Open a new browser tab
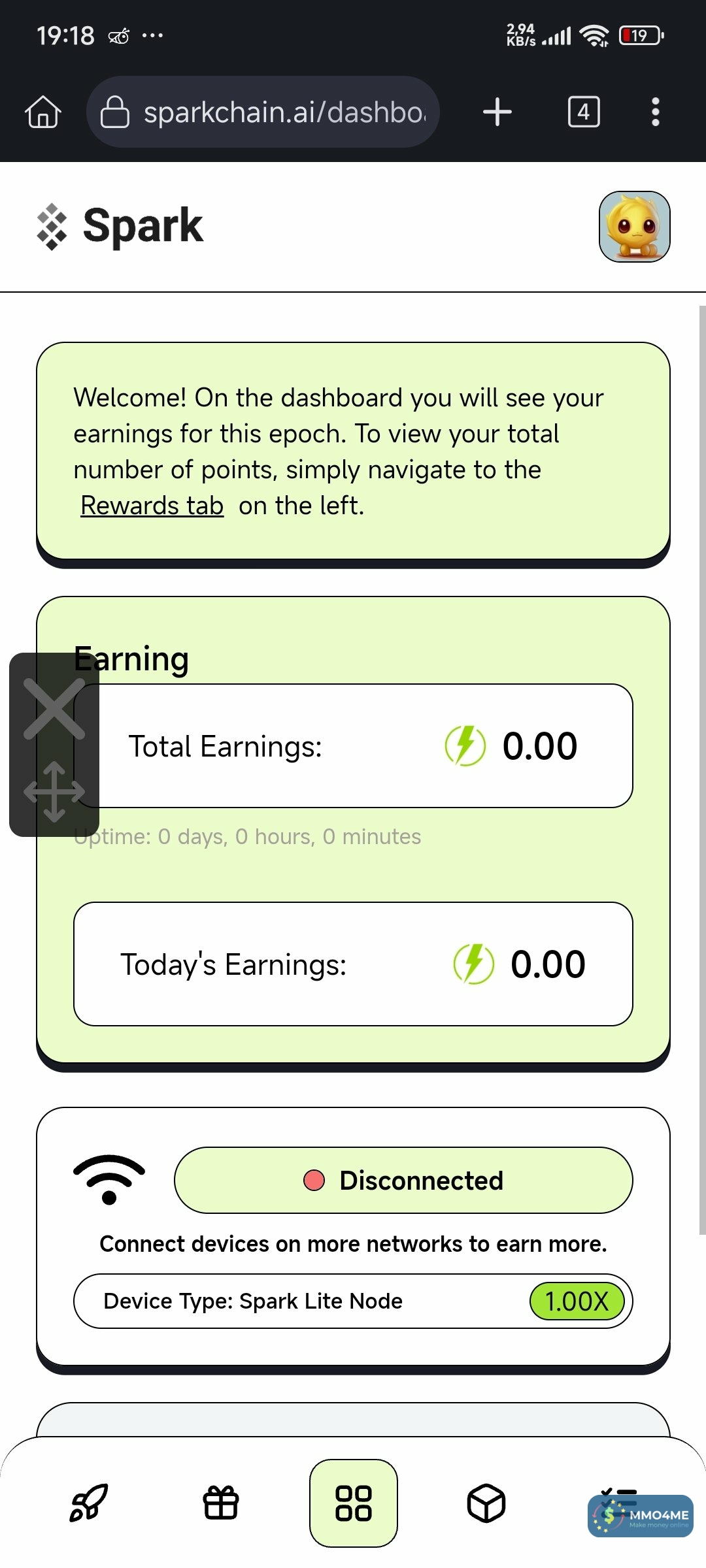This screenshot has height=1568, width=706. point(497,112)
